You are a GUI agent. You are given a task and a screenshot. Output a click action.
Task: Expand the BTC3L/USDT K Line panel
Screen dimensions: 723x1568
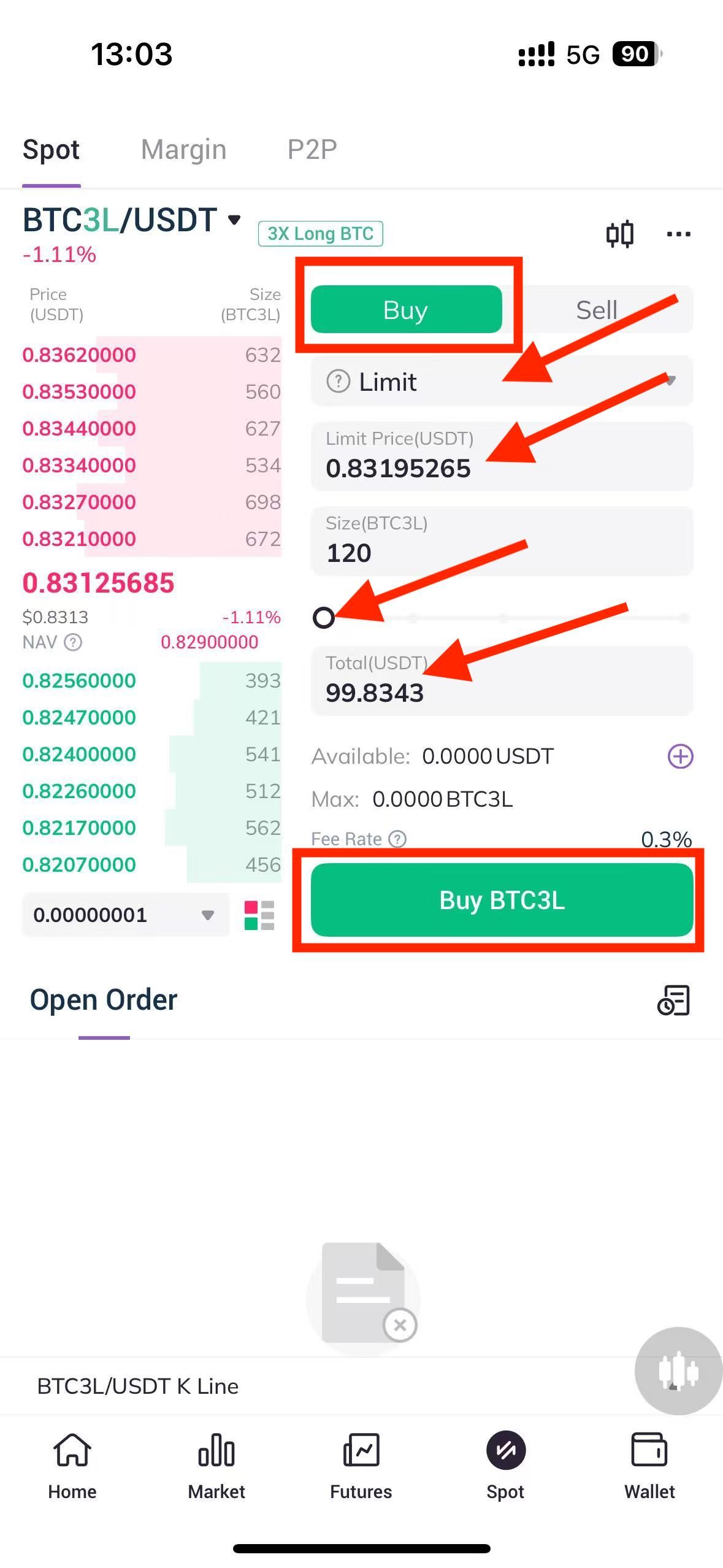(137, 1386)
